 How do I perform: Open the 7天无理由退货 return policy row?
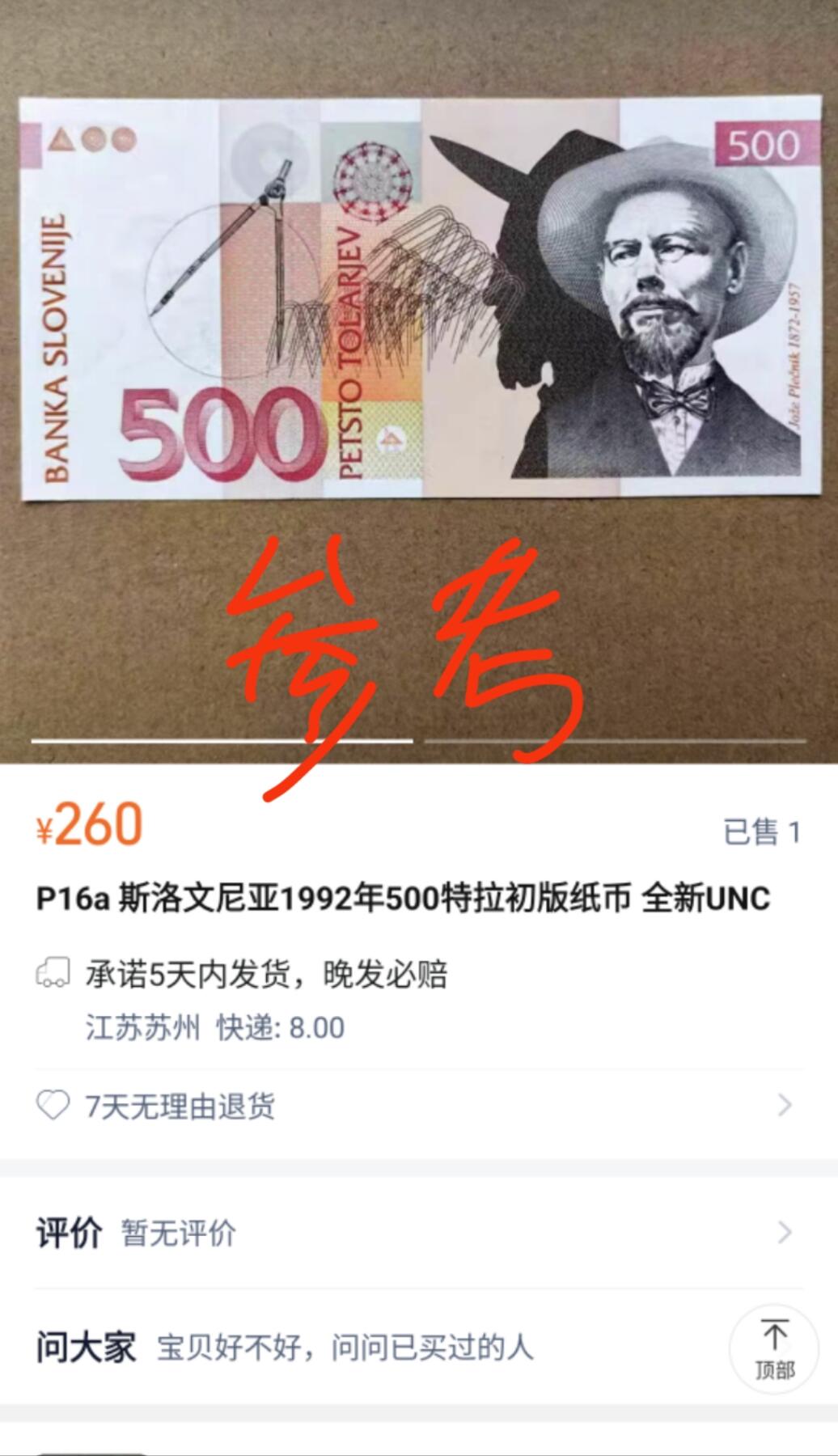(419, 1106)
